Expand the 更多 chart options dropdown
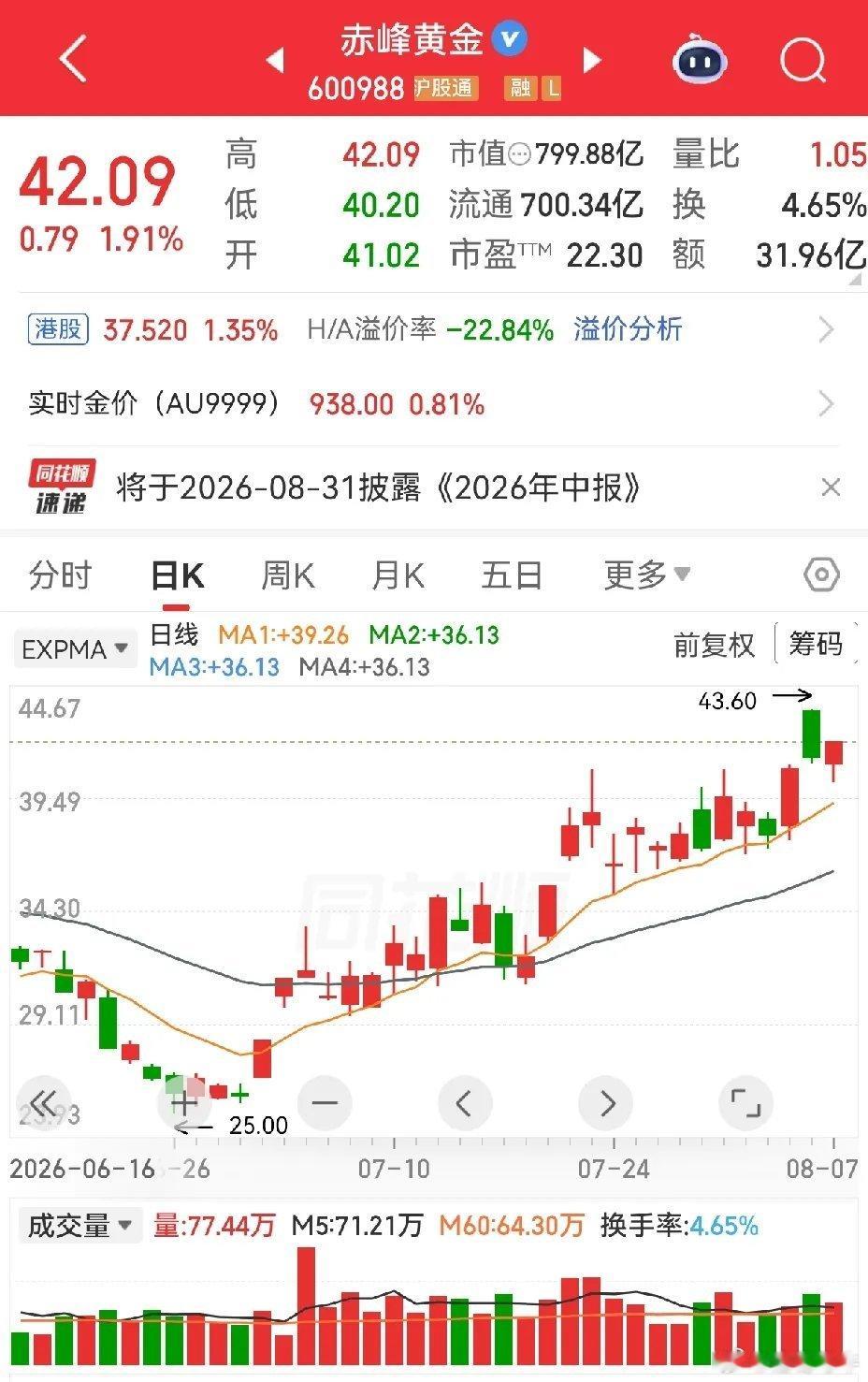Image resolution: width=868 pixels, height=1382 pixels. point(646,575)
